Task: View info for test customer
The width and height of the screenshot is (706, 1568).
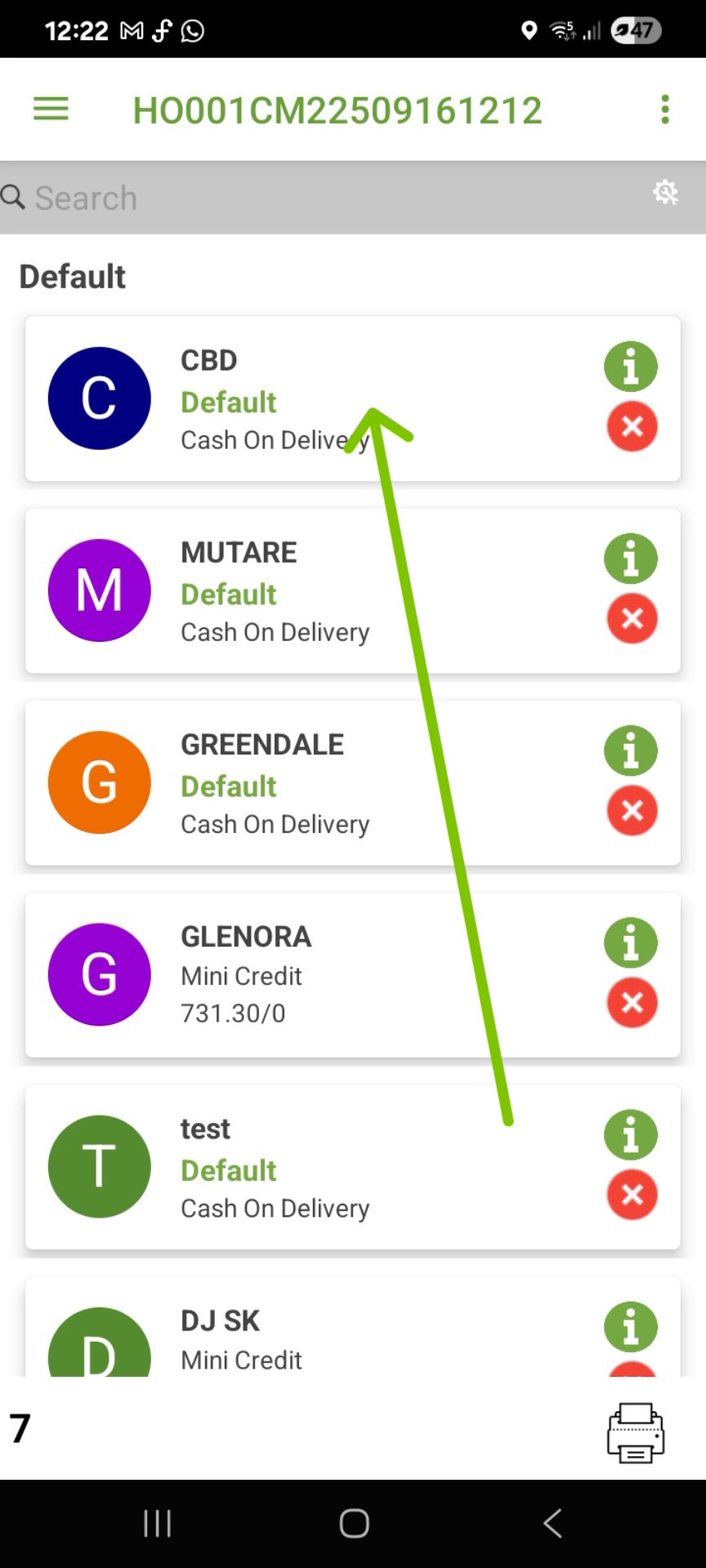Action: click(631, 1134)
